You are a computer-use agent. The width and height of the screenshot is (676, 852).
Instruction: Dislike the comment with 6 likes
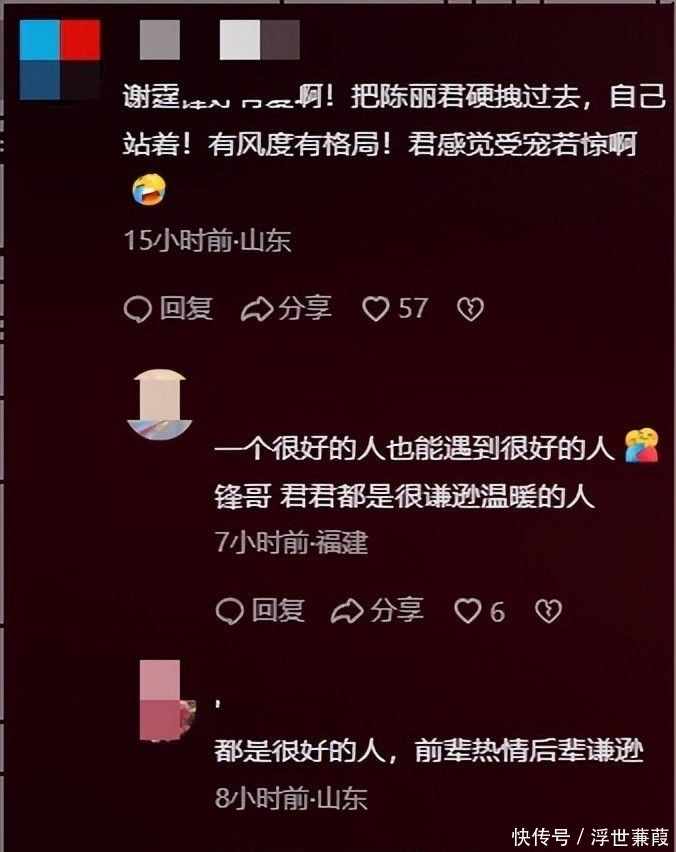pyautogui.click(x=548, y=611)
